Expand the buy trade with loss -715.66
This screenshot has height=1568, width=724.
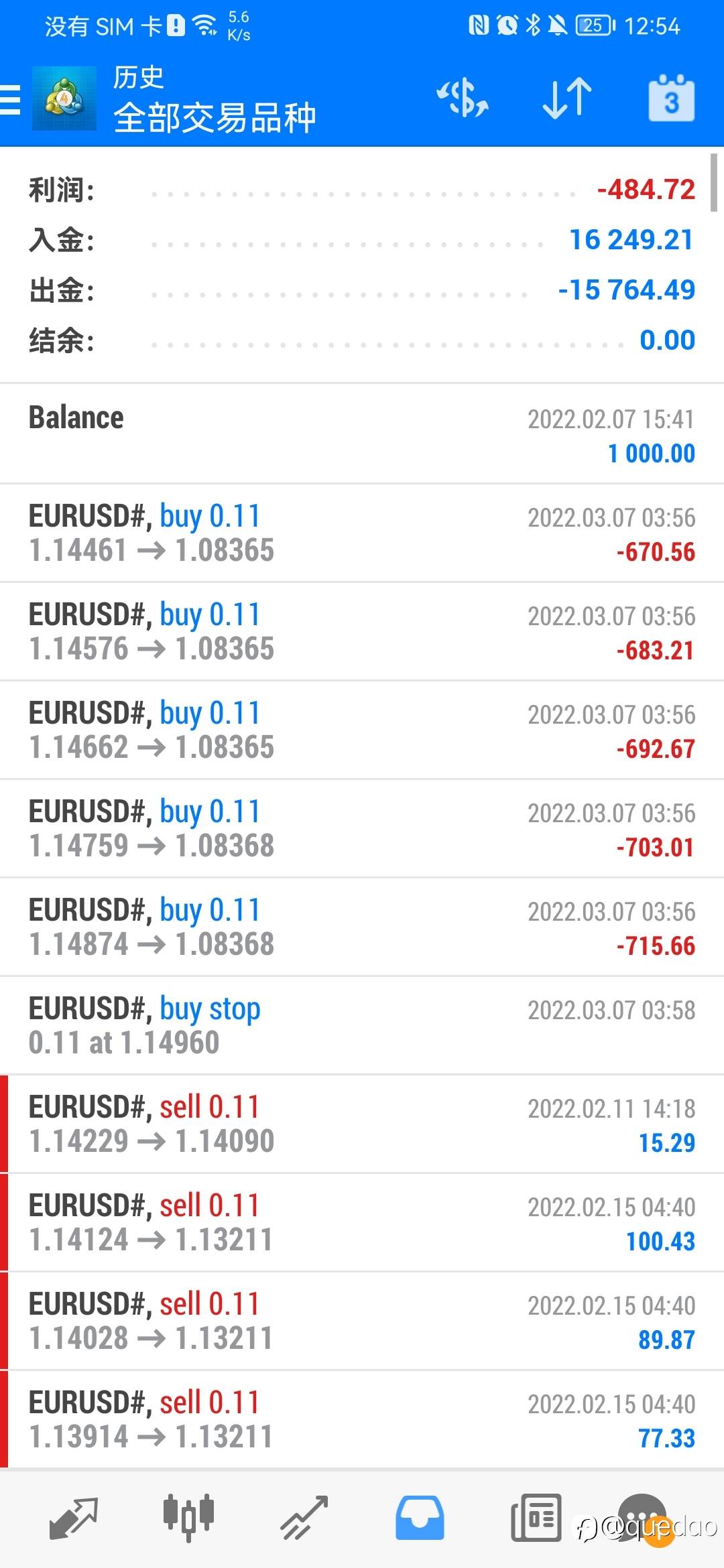[x=362, y=927]
